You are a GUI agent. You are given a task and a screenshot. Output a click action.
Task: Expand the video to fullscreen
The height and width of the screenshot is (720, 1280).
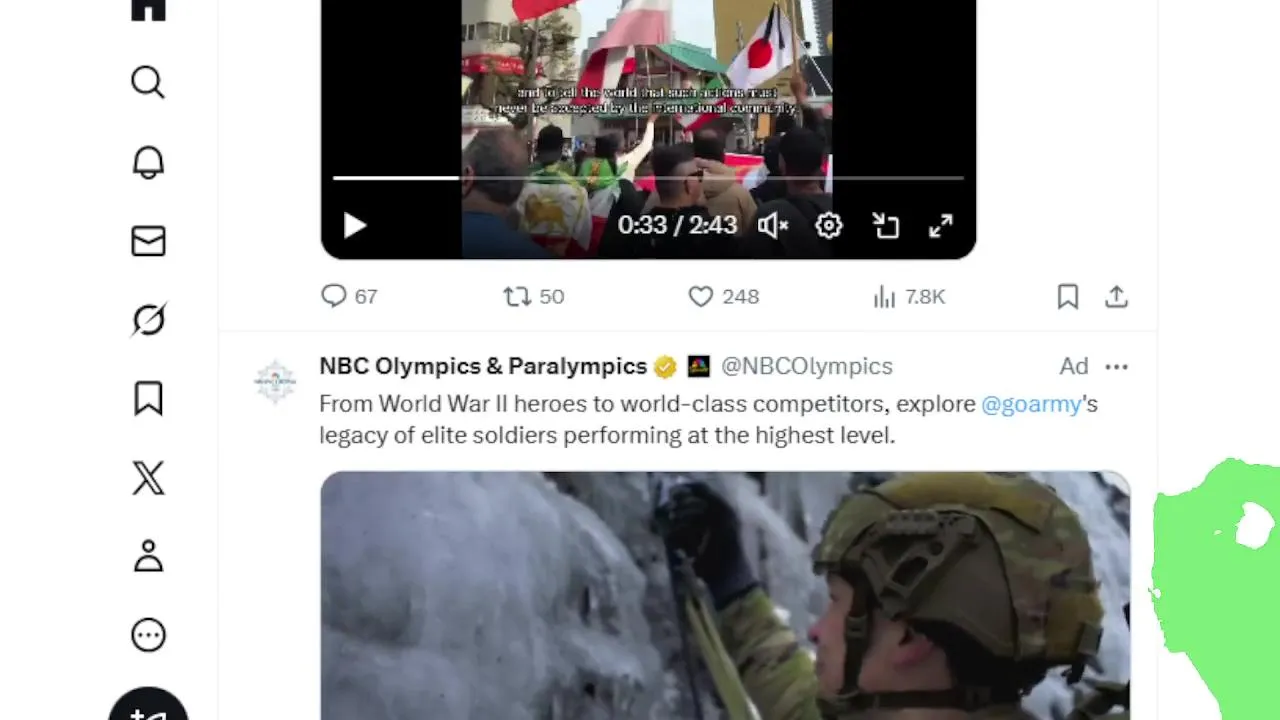pyautogui.click(x=941, y=226)
